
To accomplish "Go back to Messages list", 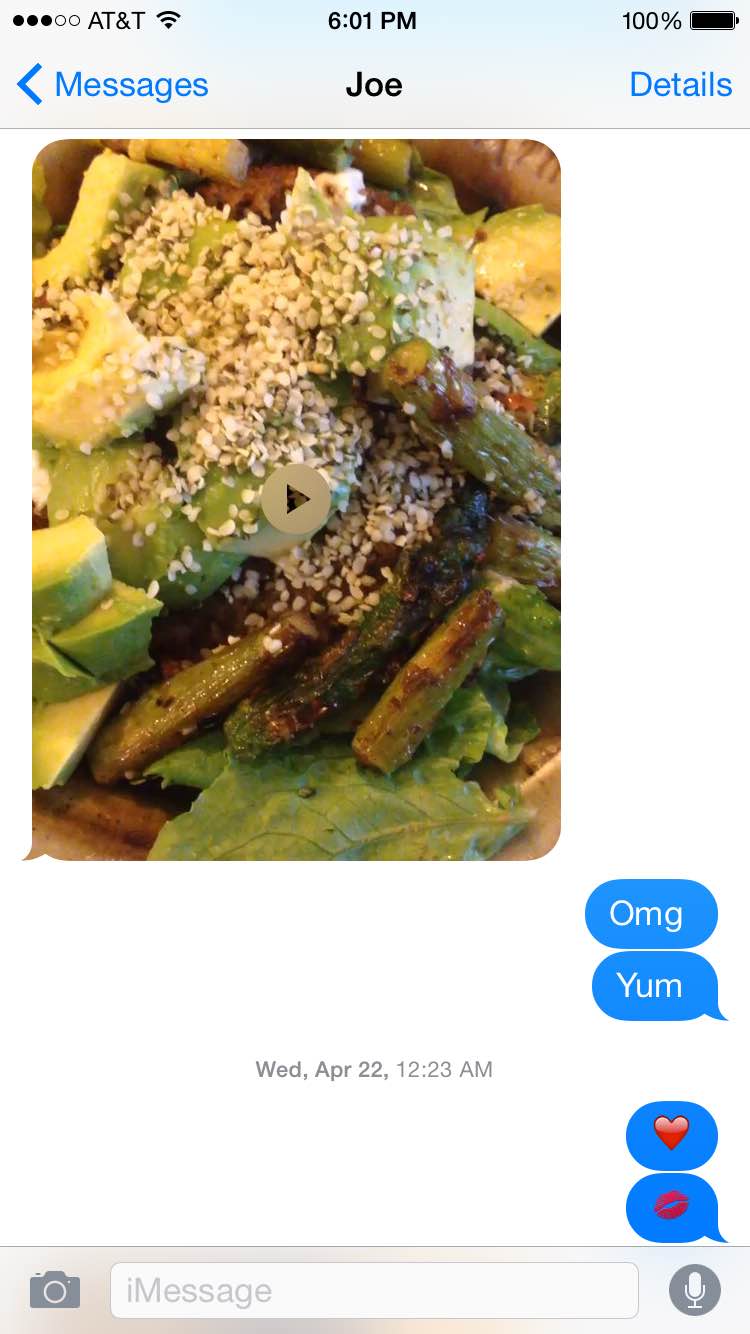I will tap(112, 85).
